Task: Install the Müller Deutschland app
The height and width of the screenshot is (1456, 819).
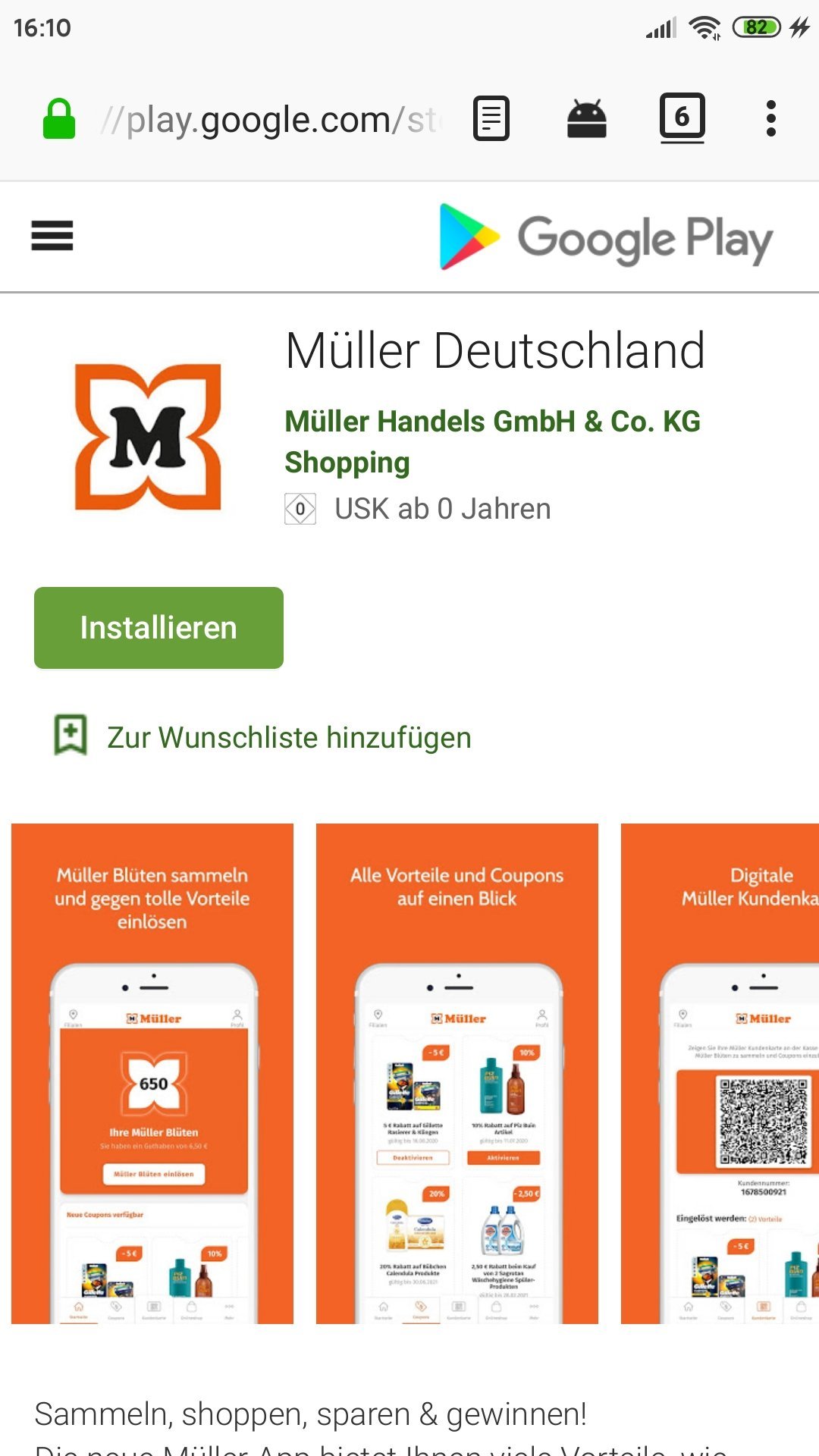Action: coord(158,628)
